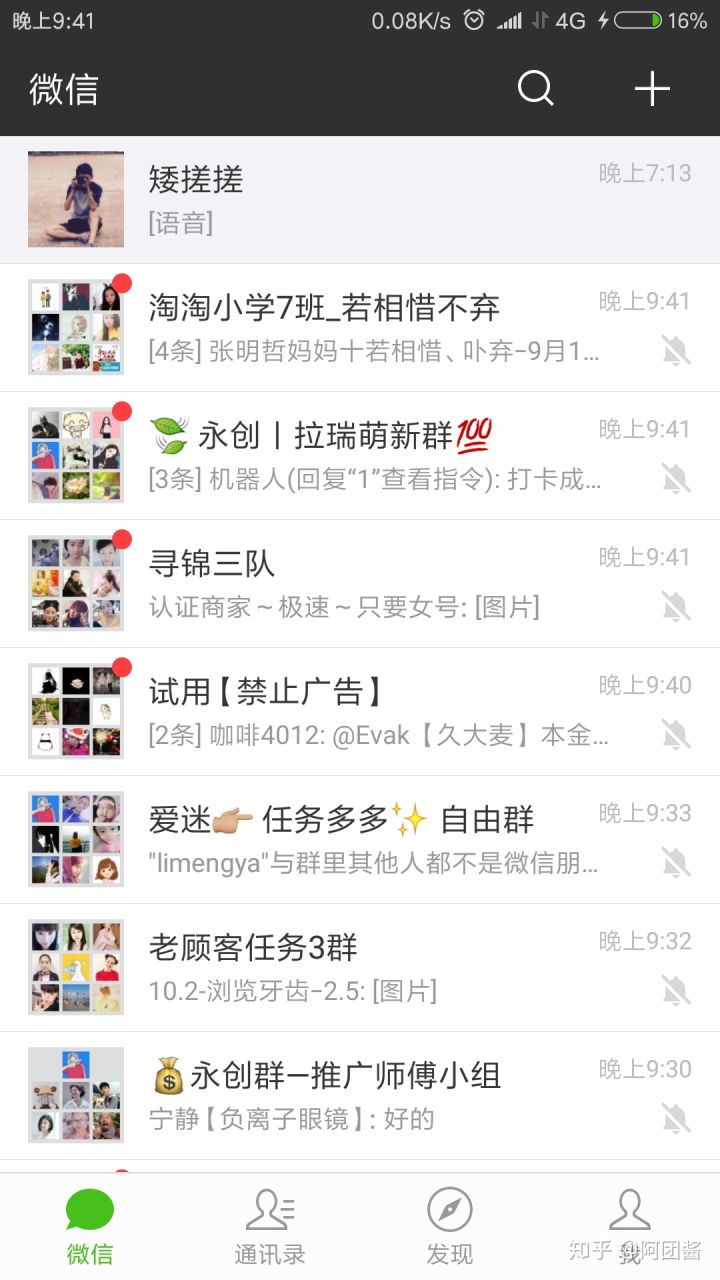This screenshot has height=1280, width=720.
Task: Open the 寻锦三队 chat
Action: pyautogui.click(x=360, y=583)
